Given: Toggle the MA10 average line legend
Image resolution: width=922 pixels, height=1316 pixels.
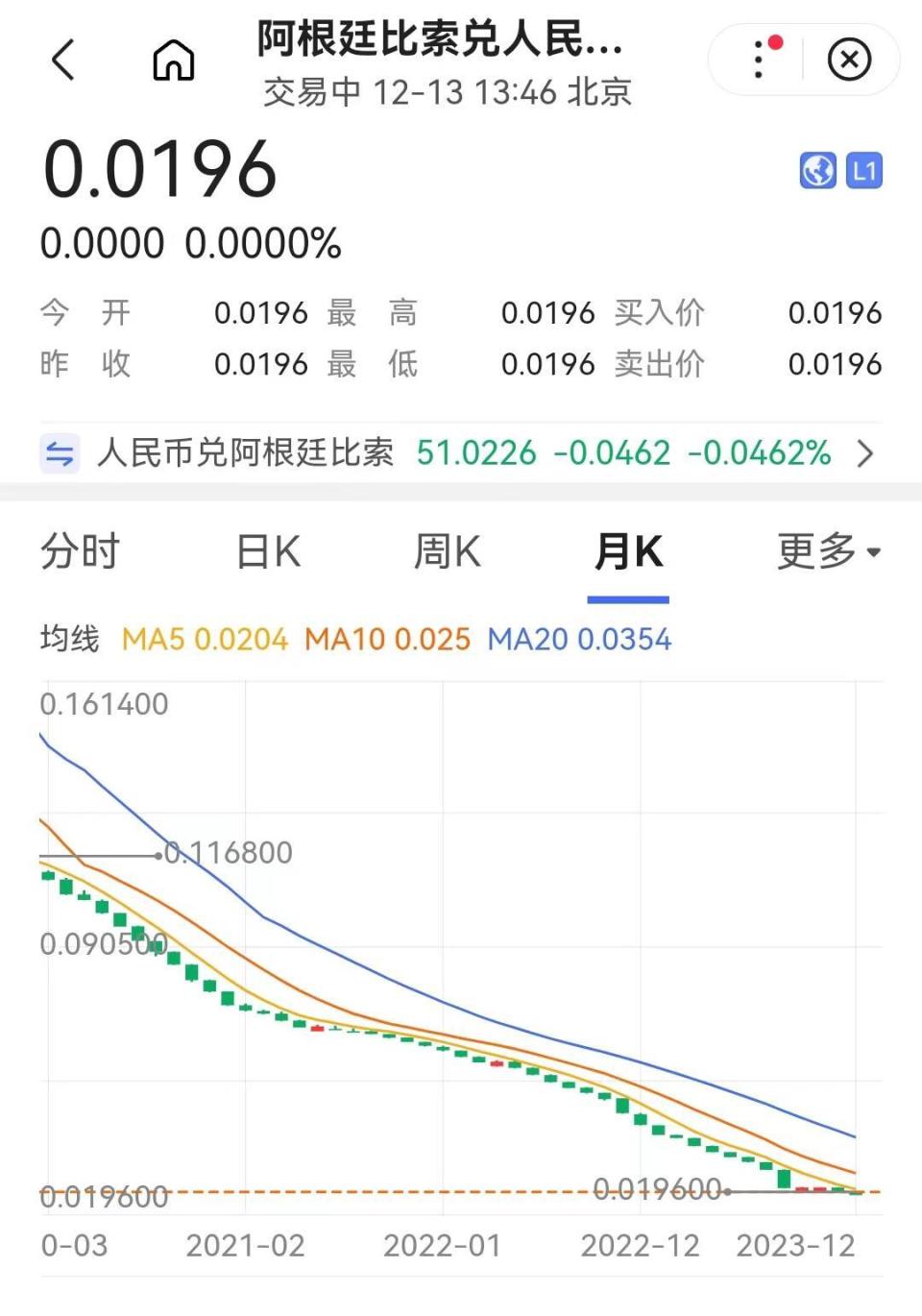Looking at the screenshot, I should (x=386, y=639).
